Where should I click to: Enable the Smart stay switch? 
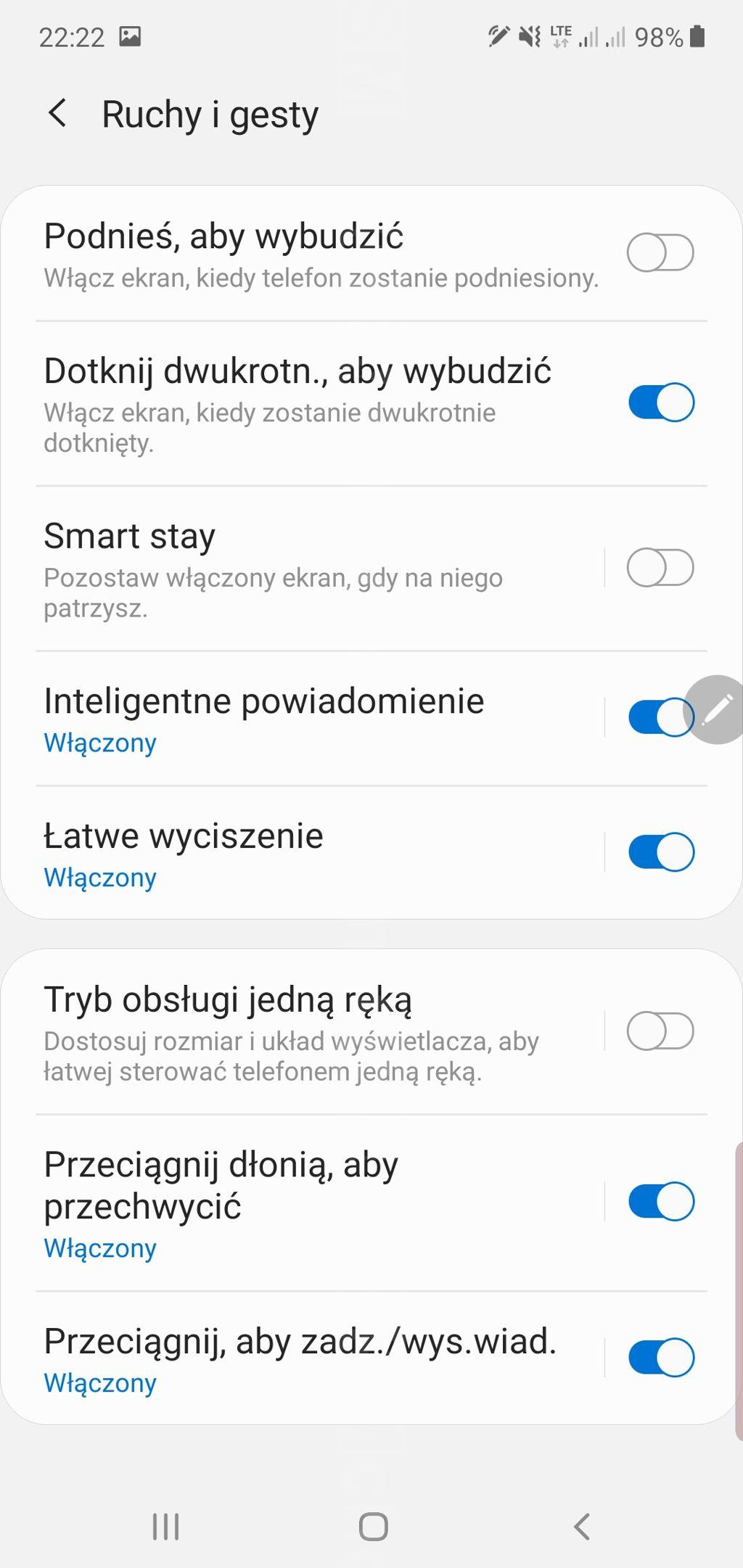660,567
